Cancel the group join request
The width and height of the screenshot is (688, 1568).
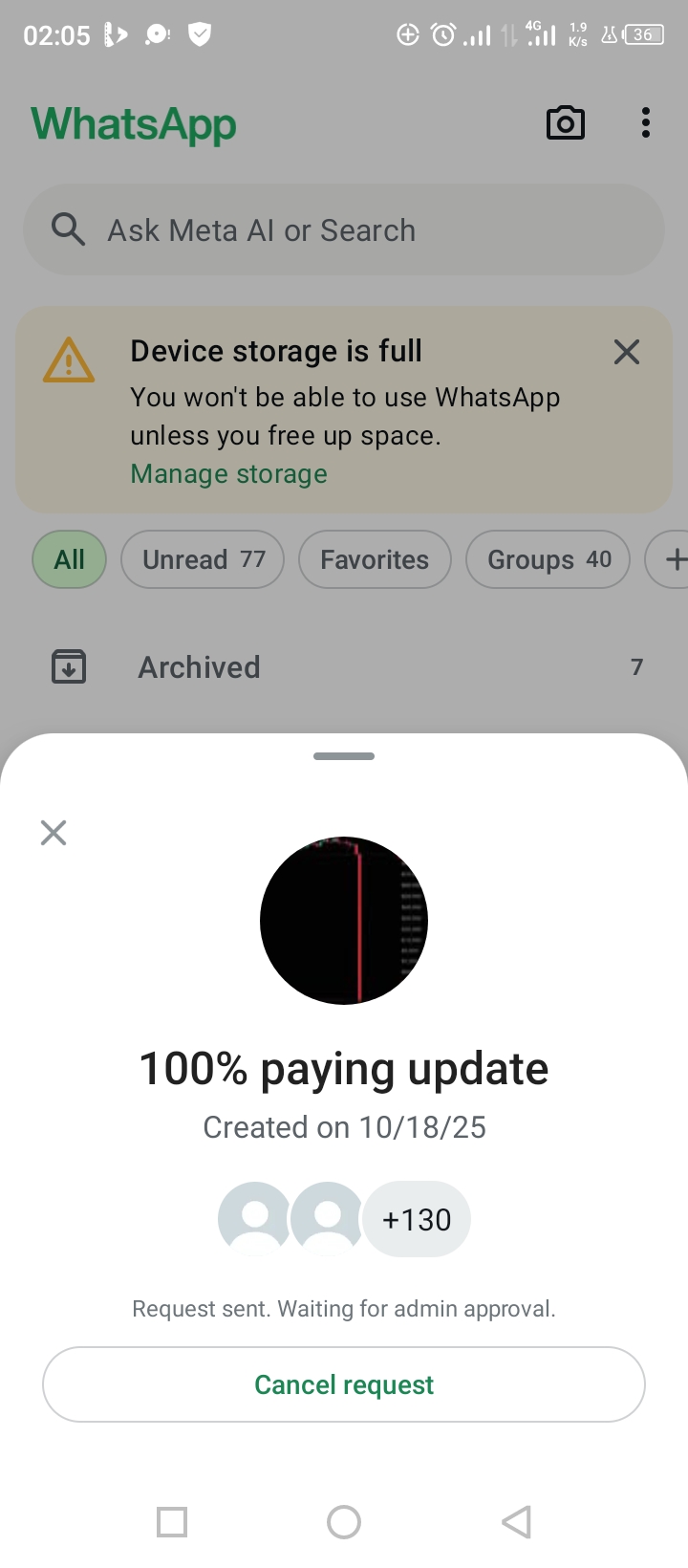point(344,1384)
